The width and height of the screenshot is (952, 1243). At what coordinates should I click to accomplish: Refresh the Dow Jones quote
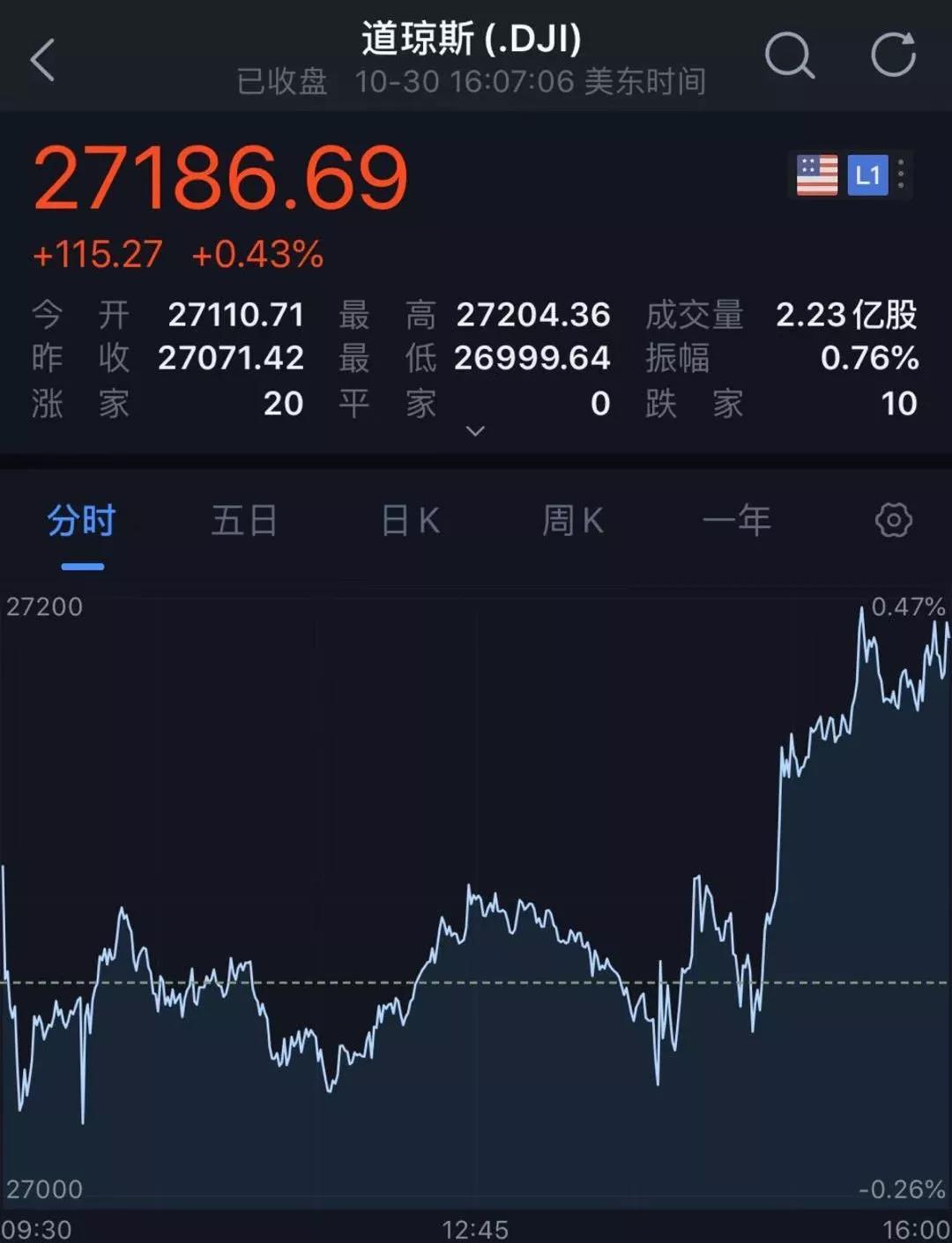[893, 56]
